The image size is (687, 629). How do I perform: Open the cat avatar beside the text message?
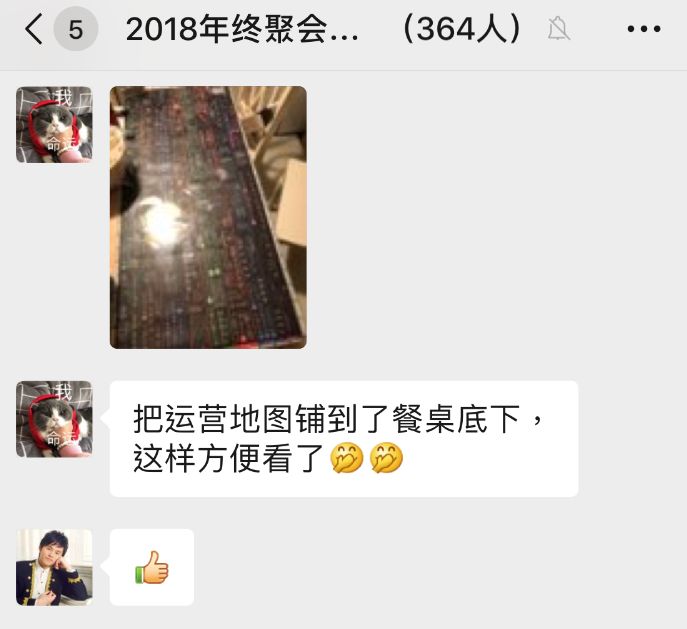point(54,419)
